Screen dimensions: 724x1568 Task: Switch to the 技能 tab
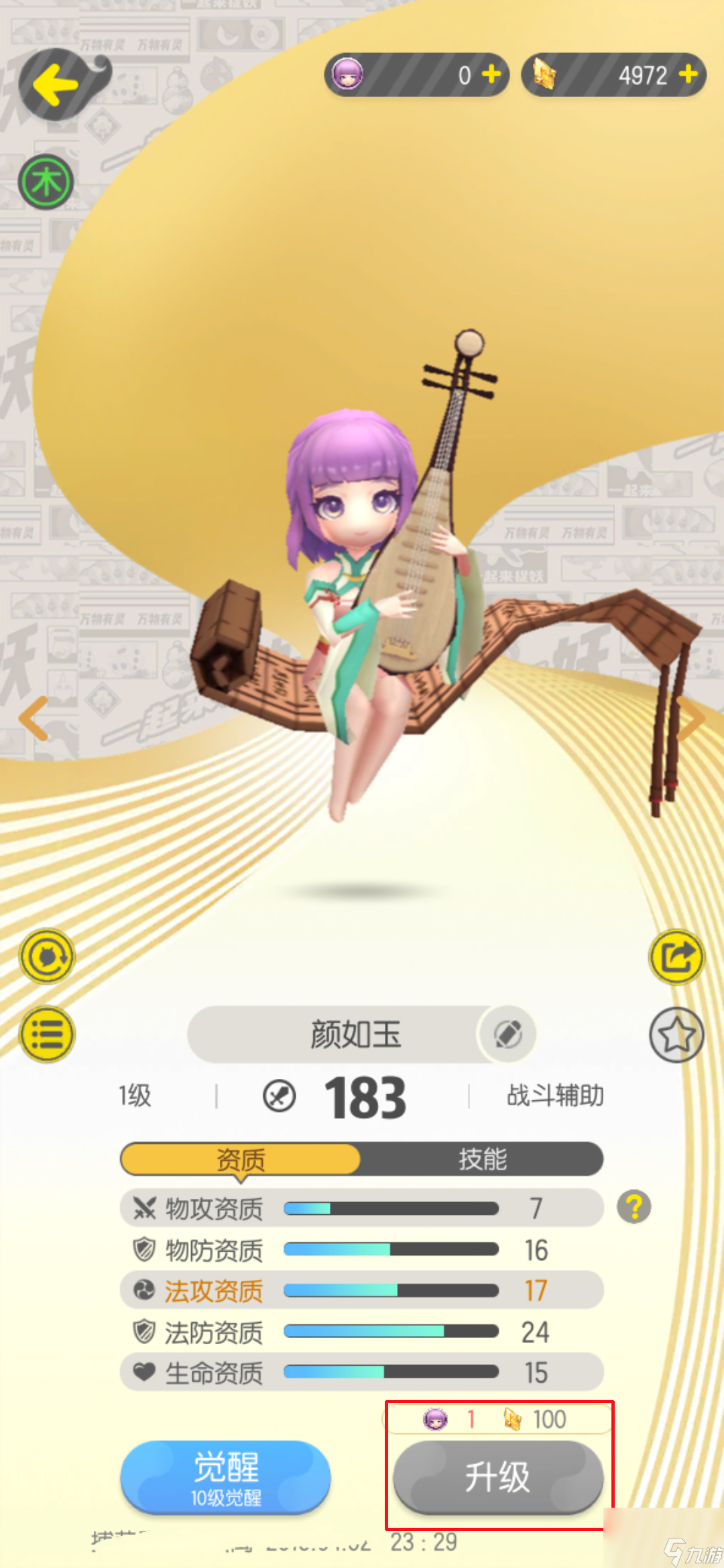pos(482,1159)
